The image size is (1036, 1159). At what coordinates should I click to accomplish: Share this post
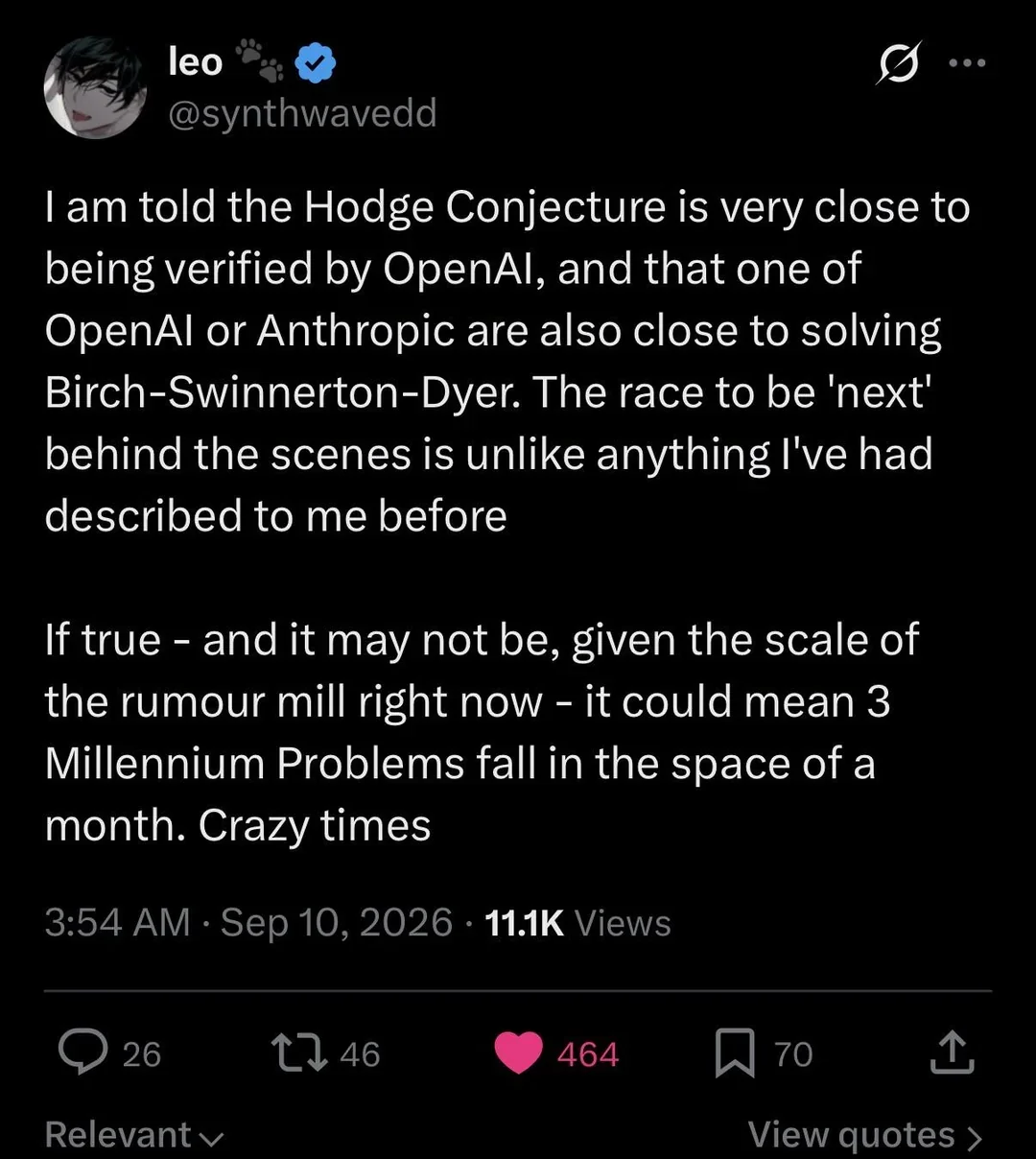(953, 1052)
